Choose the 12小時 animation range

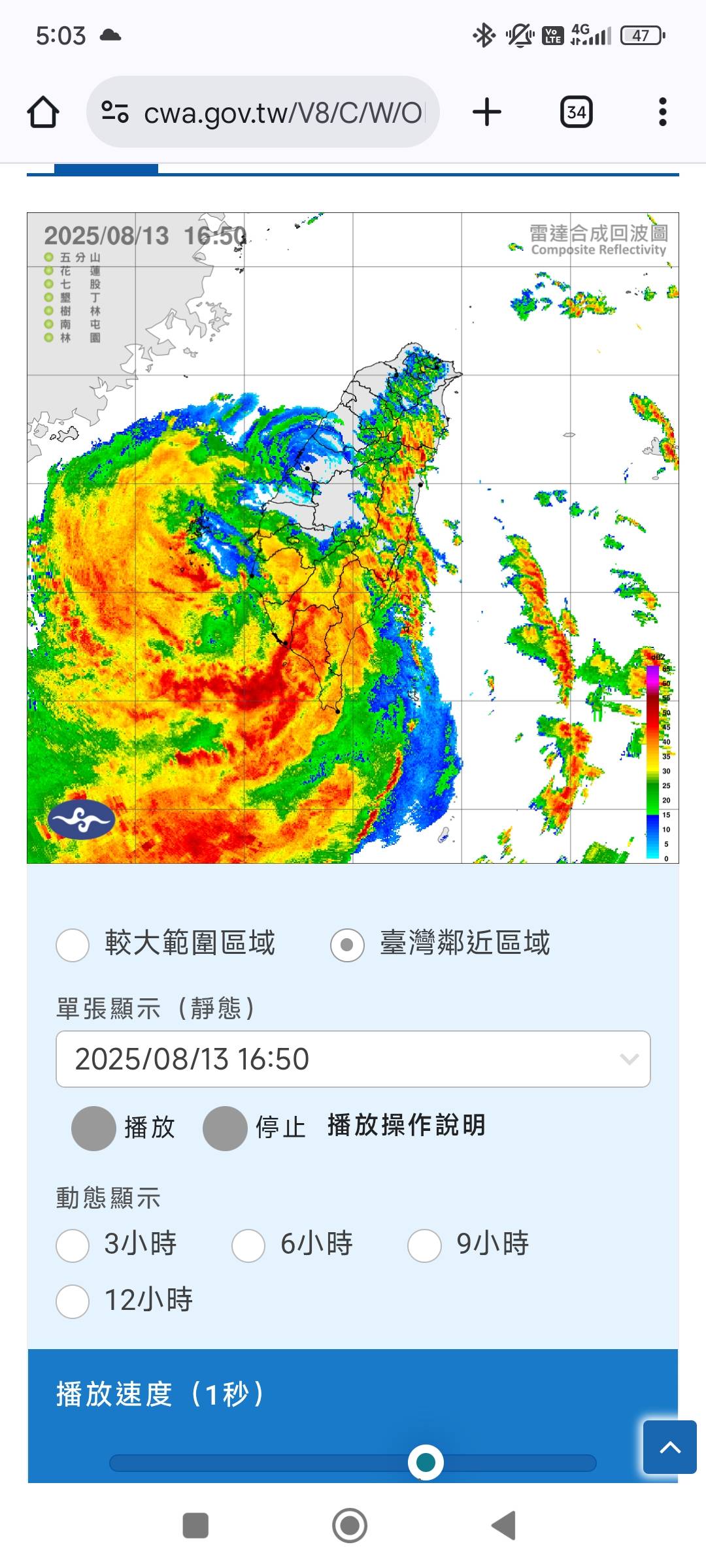73,1301
